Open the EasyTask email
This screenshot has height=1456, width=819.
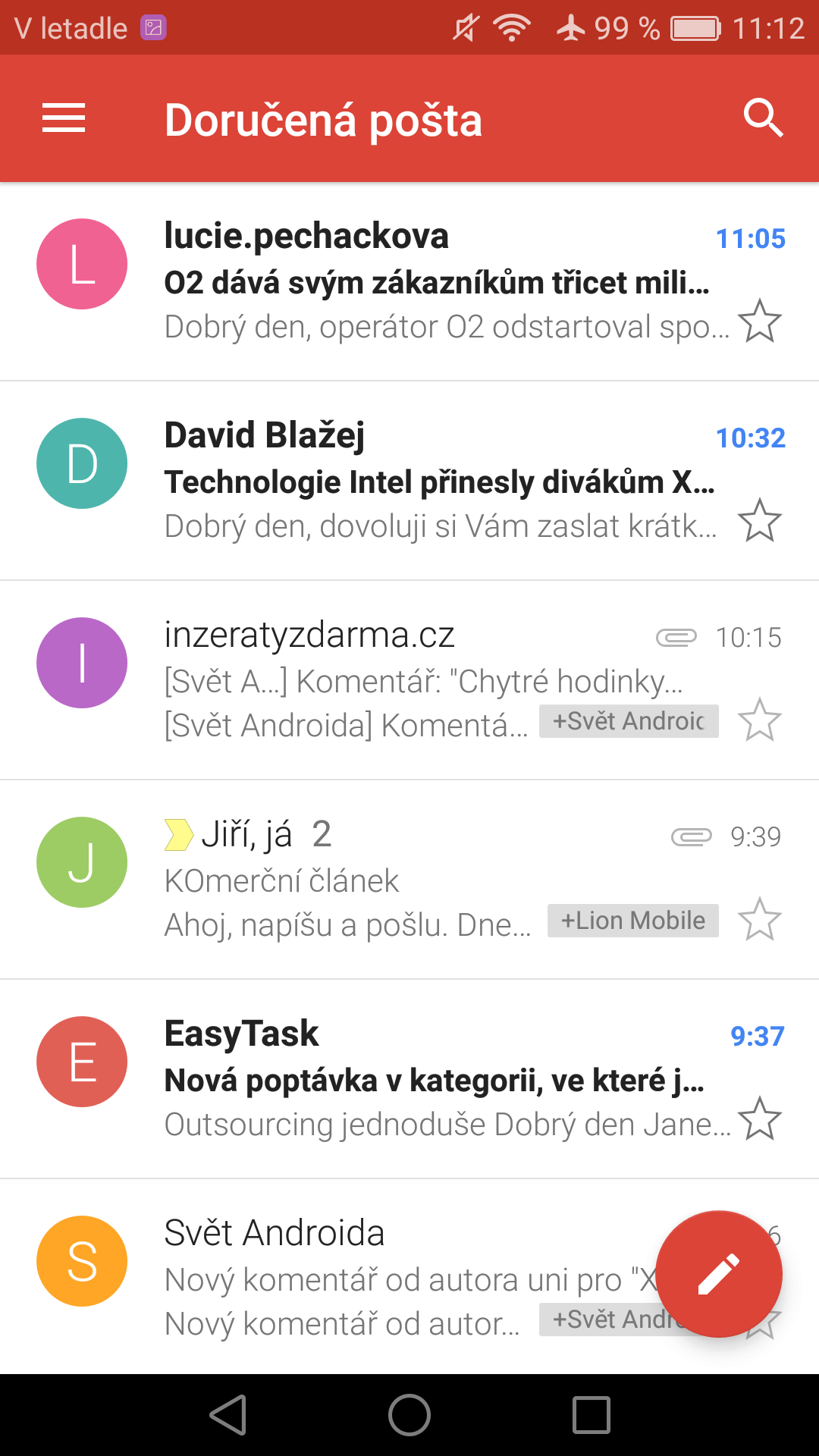409,1080
